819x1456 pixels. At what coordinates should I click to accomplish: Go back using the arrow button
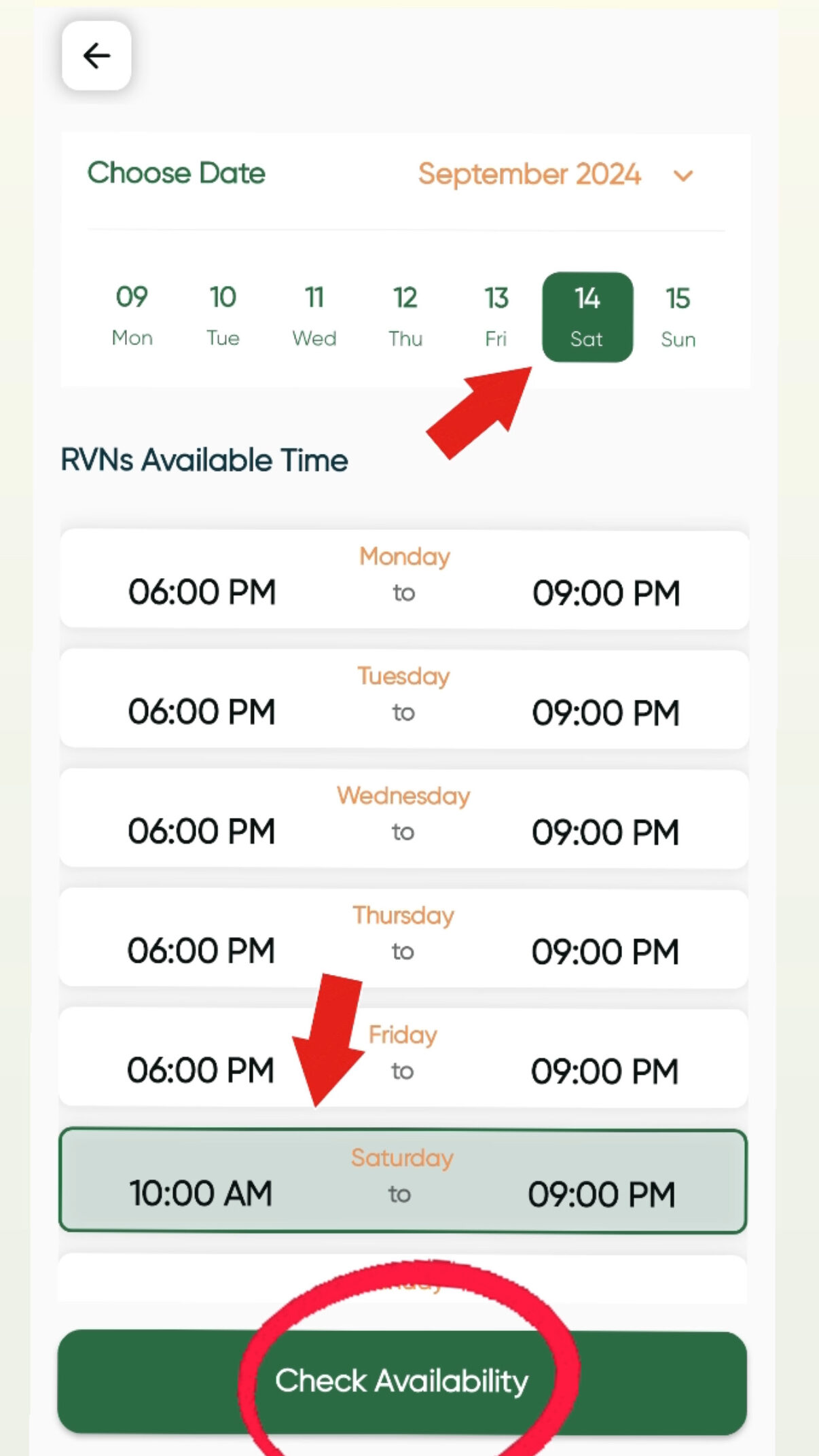pos(96,56)
